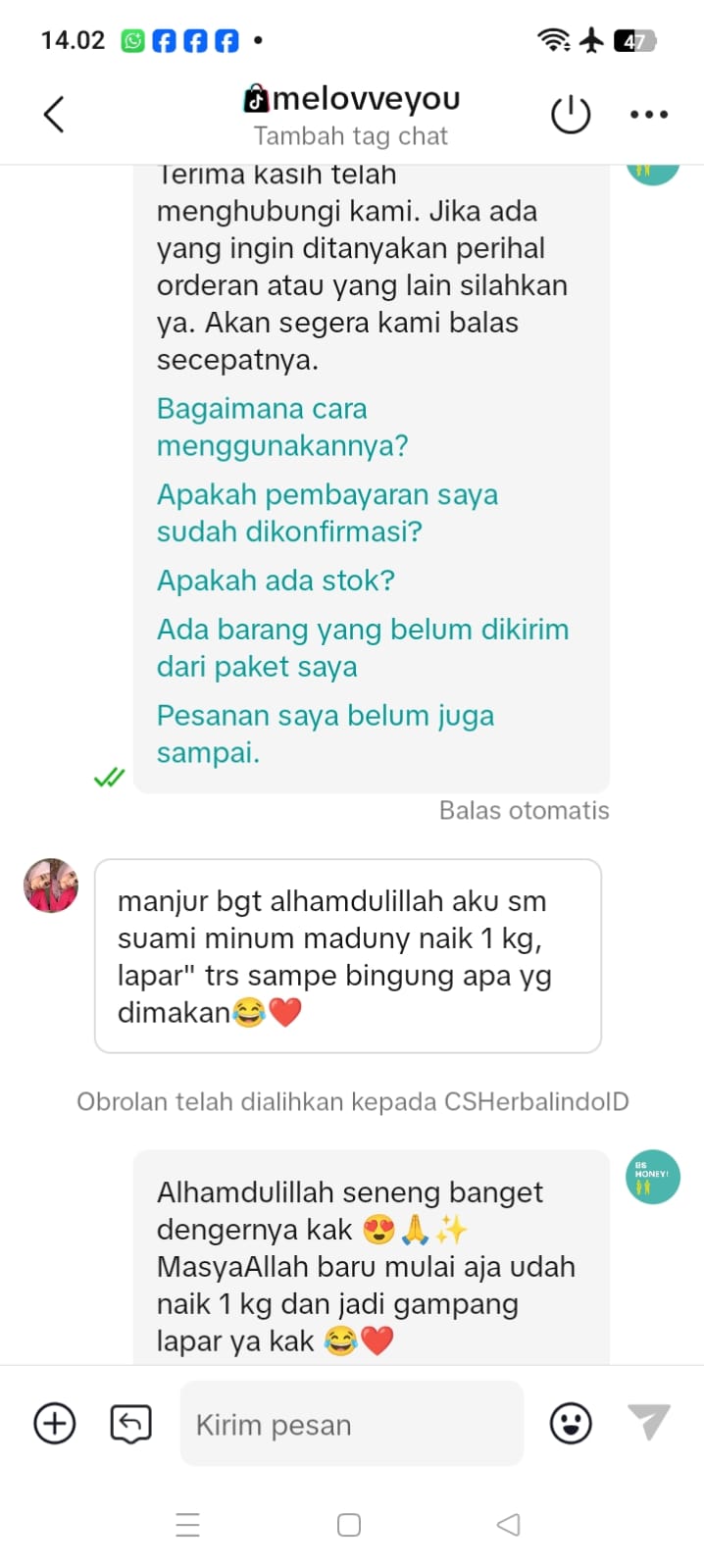
Task: Send the message with the paper plane
Action: pyautogui.click(x=649, y=1421)
